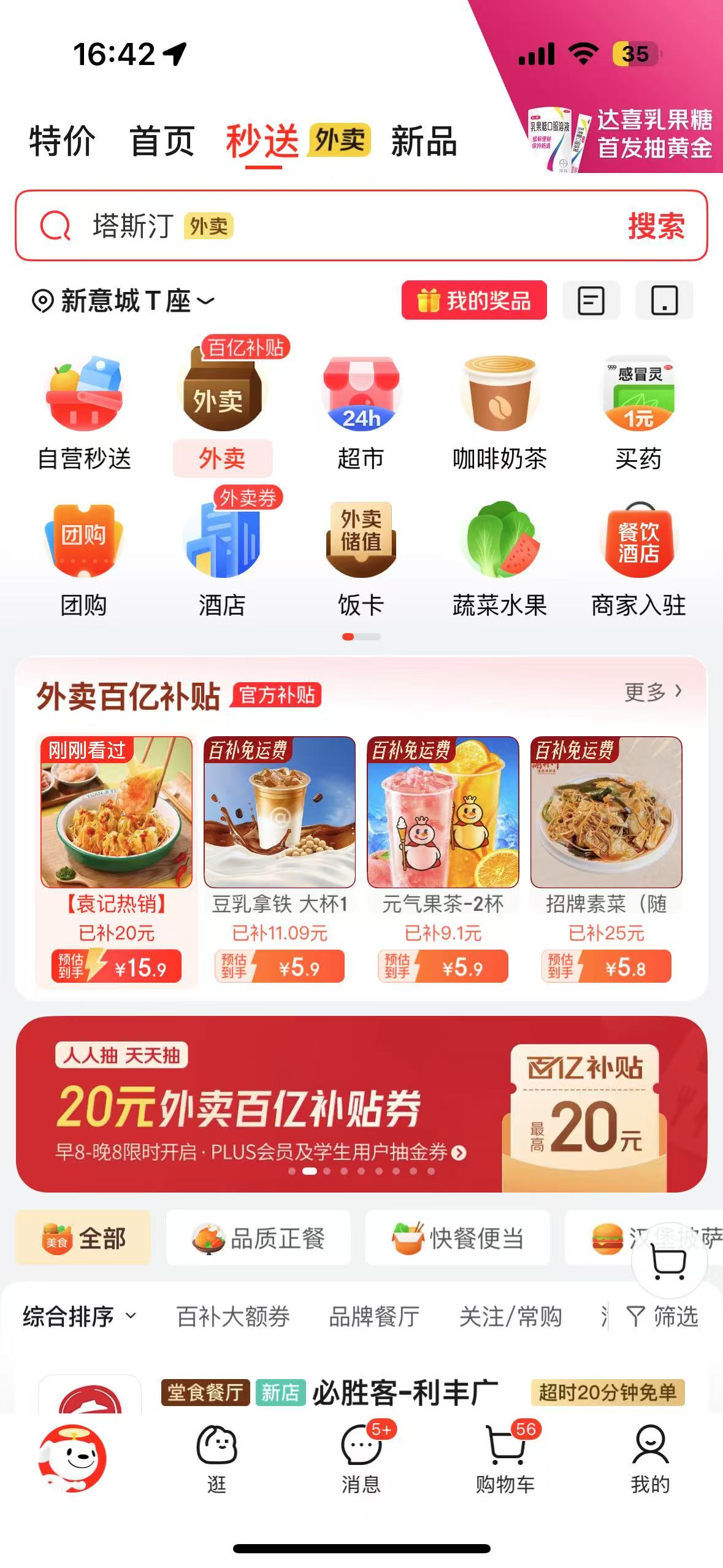Tap the red 搜索 button
723x1568 pixels.
tap(656, 226)
